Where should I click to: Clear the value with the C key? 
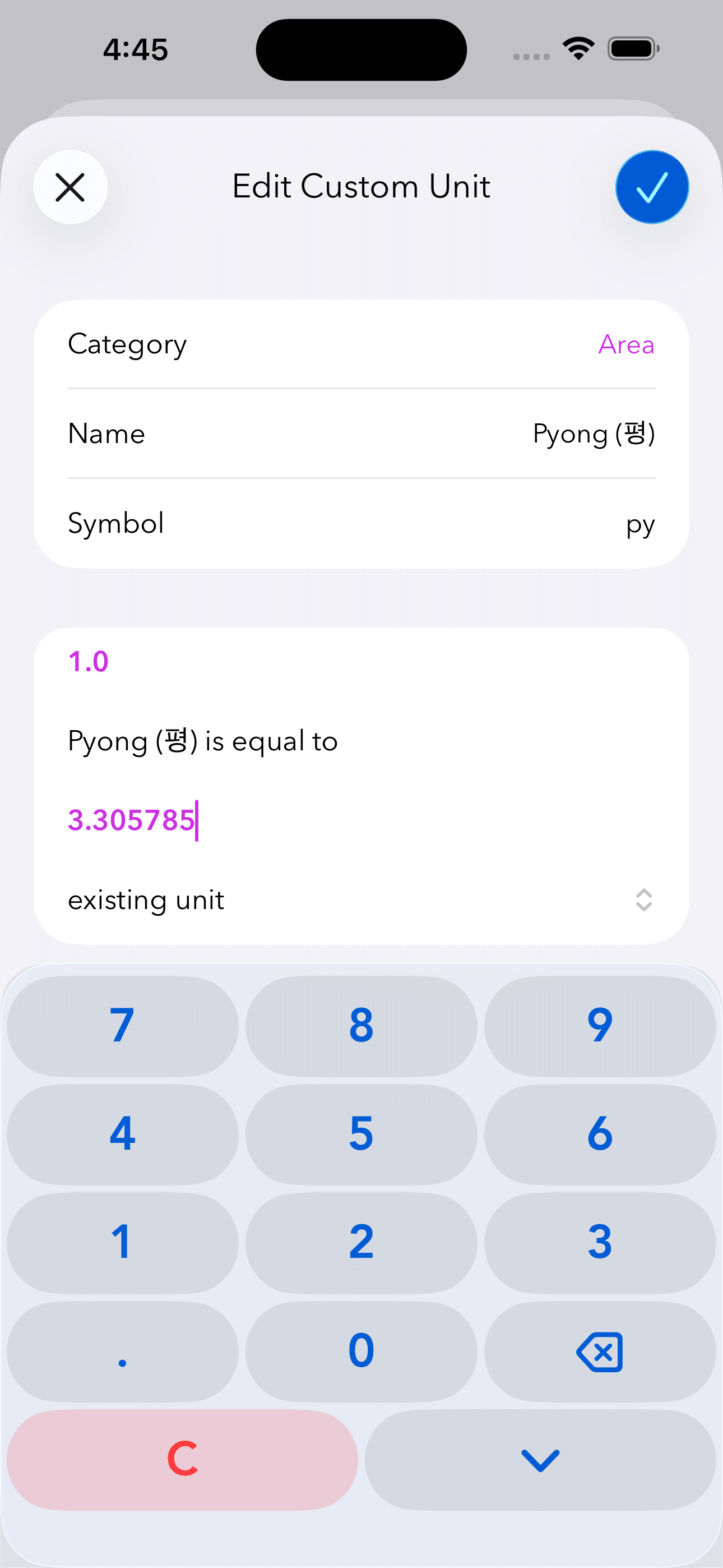182,1459
